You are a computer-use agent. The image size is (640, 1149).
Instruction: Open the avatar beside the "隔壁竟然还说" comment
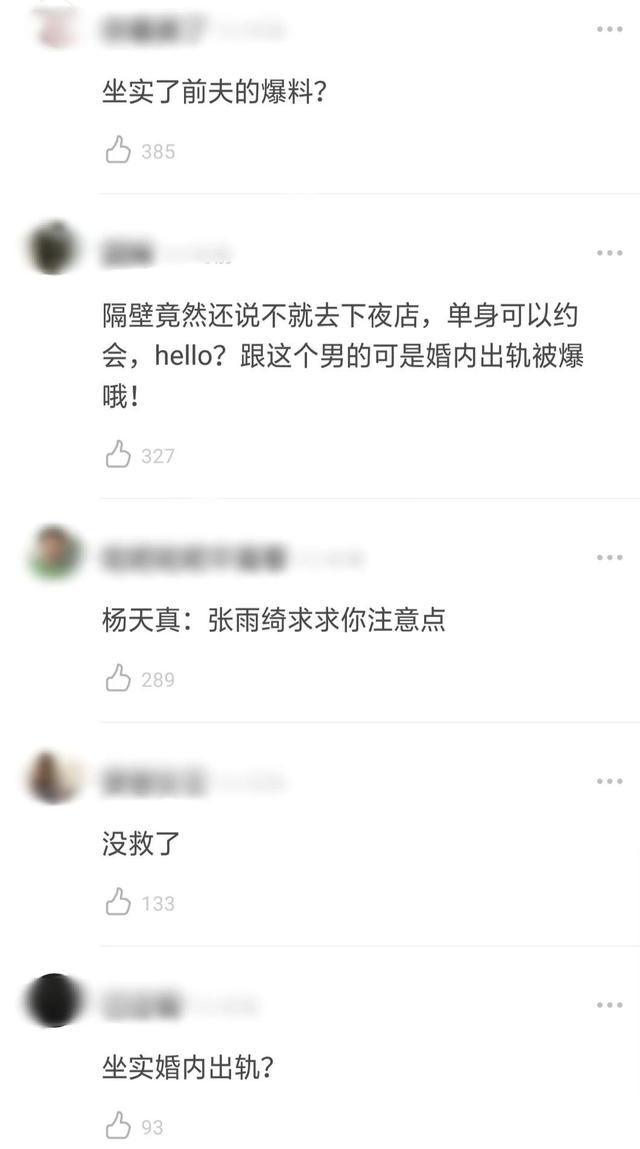point(53,248)
